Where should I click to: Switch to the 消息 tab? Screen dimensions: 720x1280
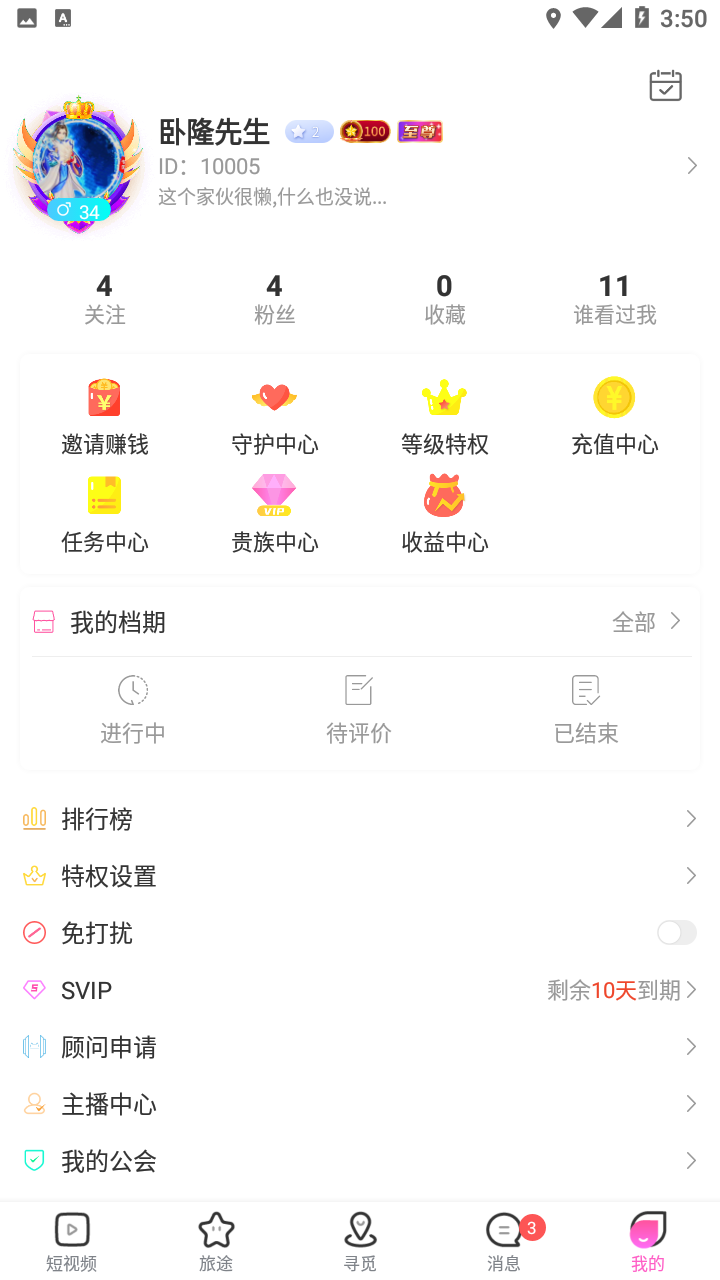click(x=504, y=1240)
